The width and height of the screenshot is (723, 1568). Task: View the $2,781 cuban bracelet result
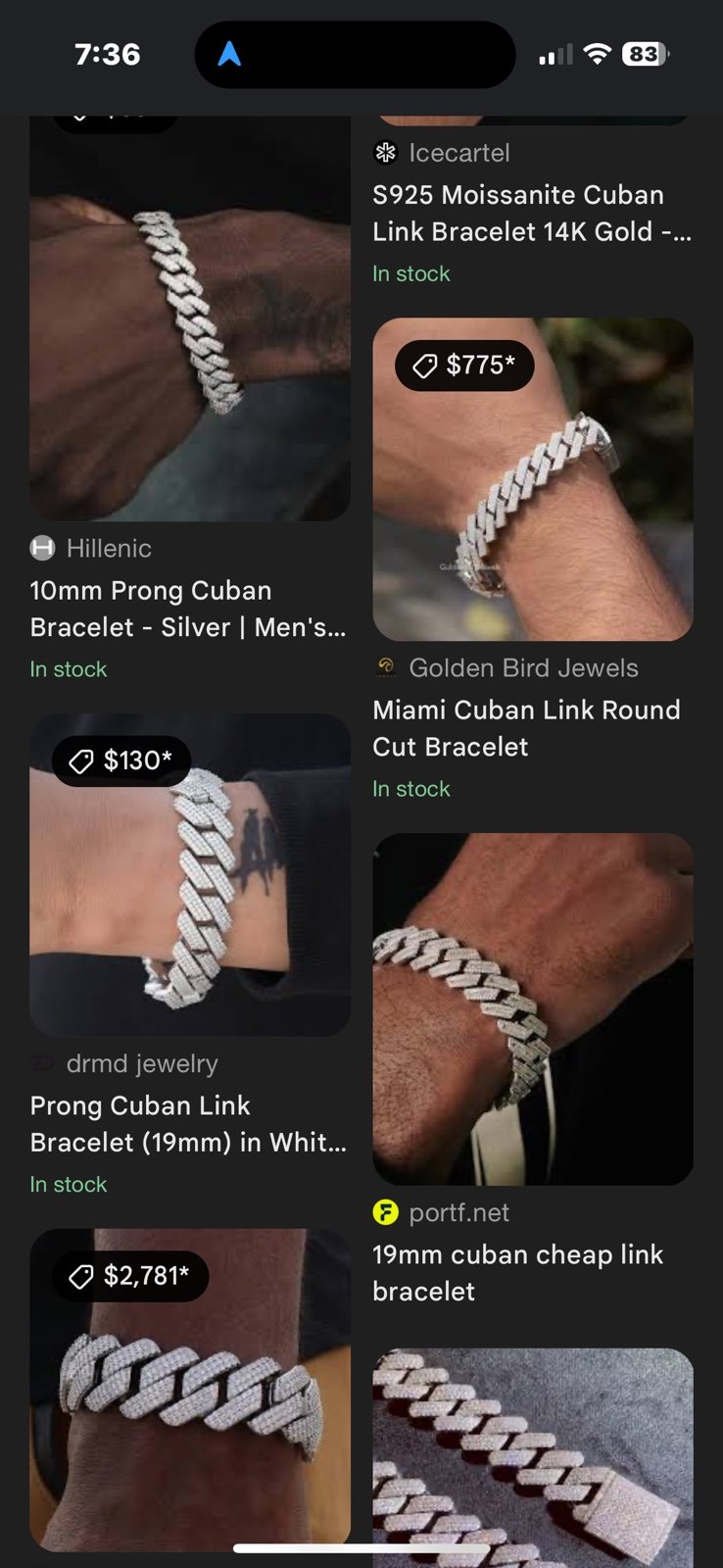(189, 1390)
